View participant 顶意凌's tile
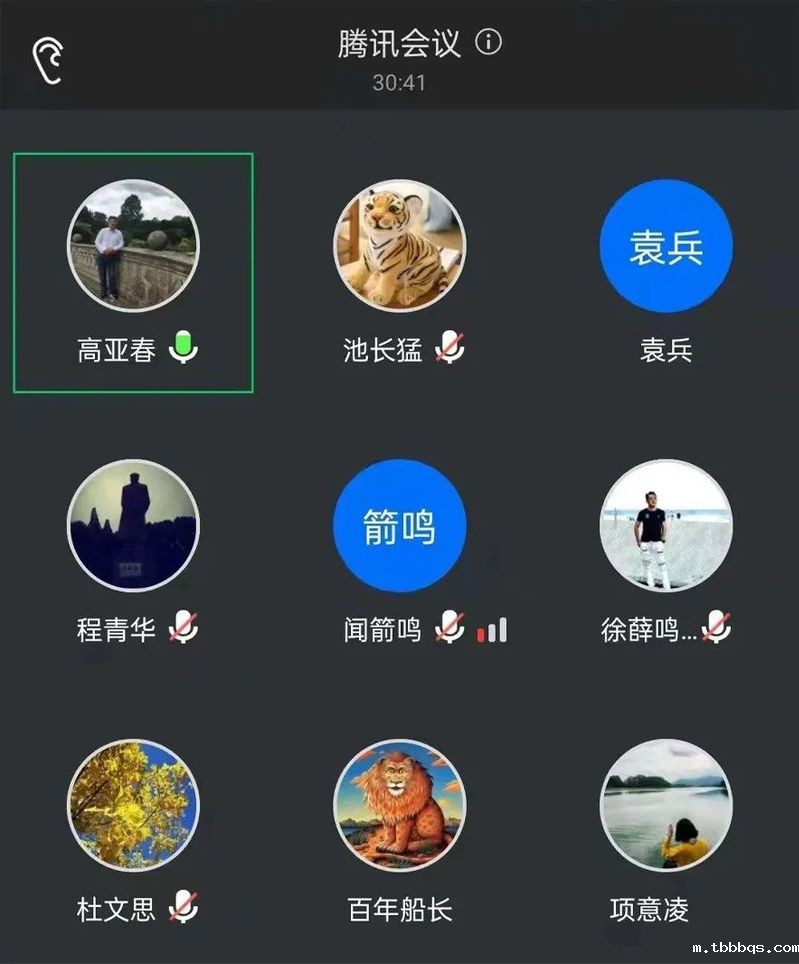 click(666, 805)
